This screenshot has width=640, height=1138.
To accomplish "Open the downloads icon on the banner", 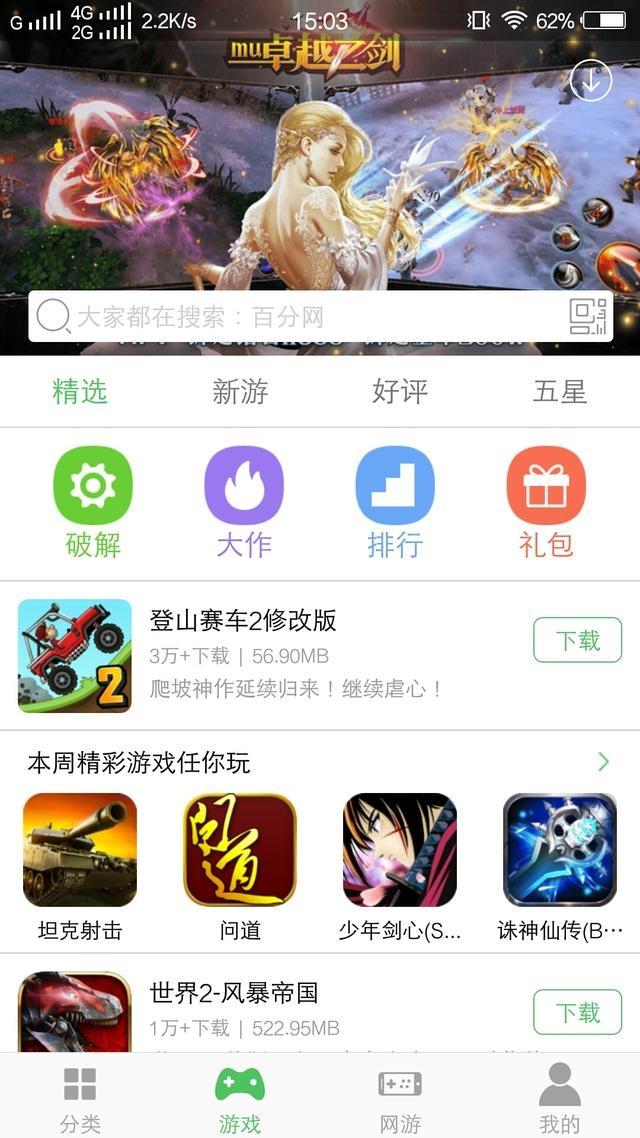I will coord(590,82).
